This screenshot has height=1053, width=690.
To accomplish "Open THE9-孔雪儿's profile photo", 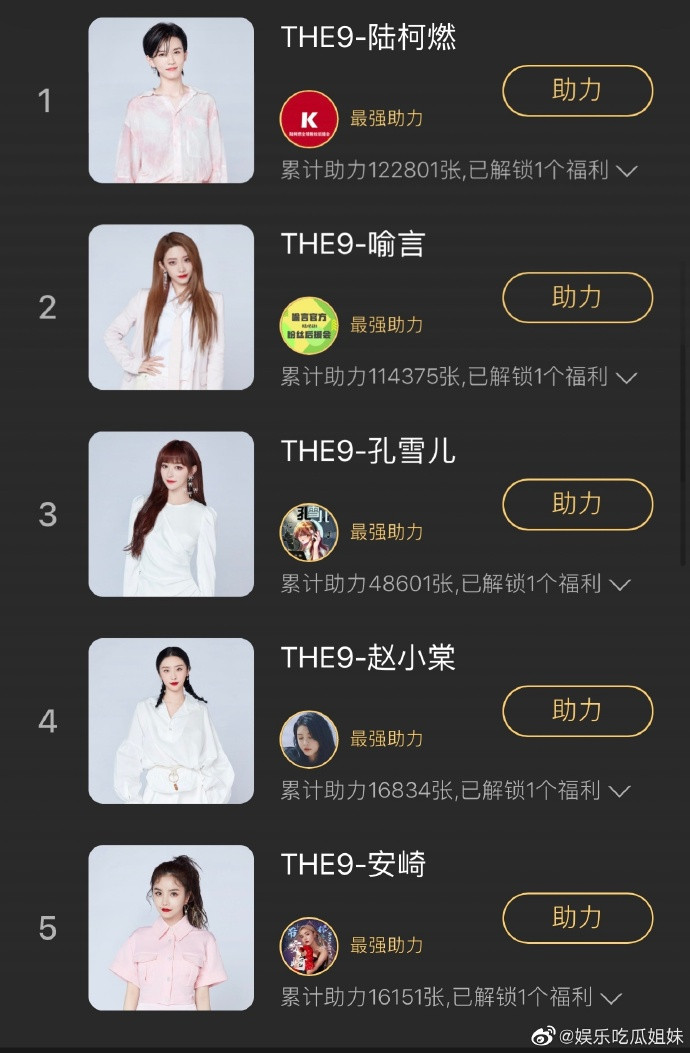I will [171, 514].
